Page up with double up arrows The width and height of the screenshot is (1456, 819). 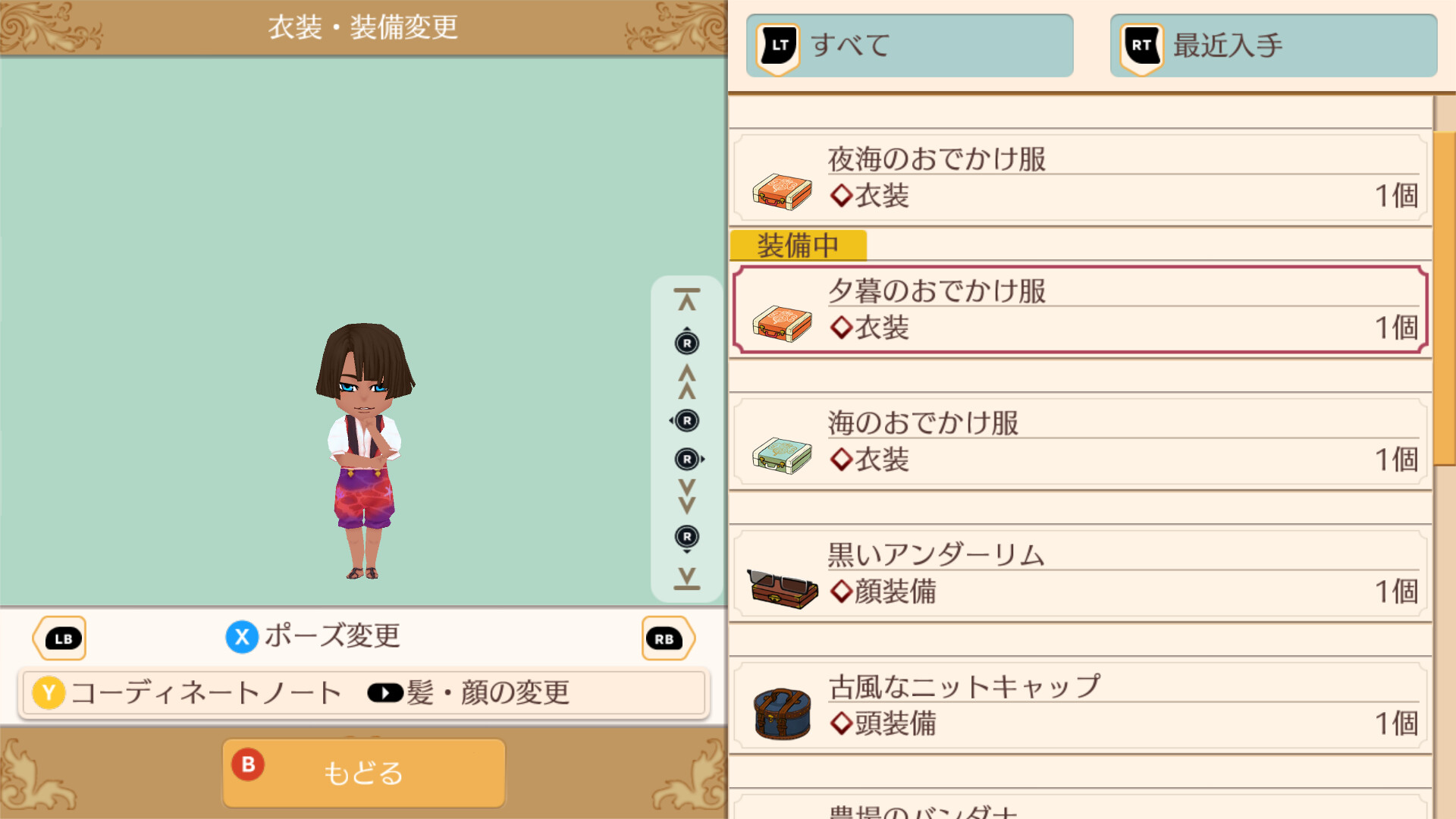687,381
